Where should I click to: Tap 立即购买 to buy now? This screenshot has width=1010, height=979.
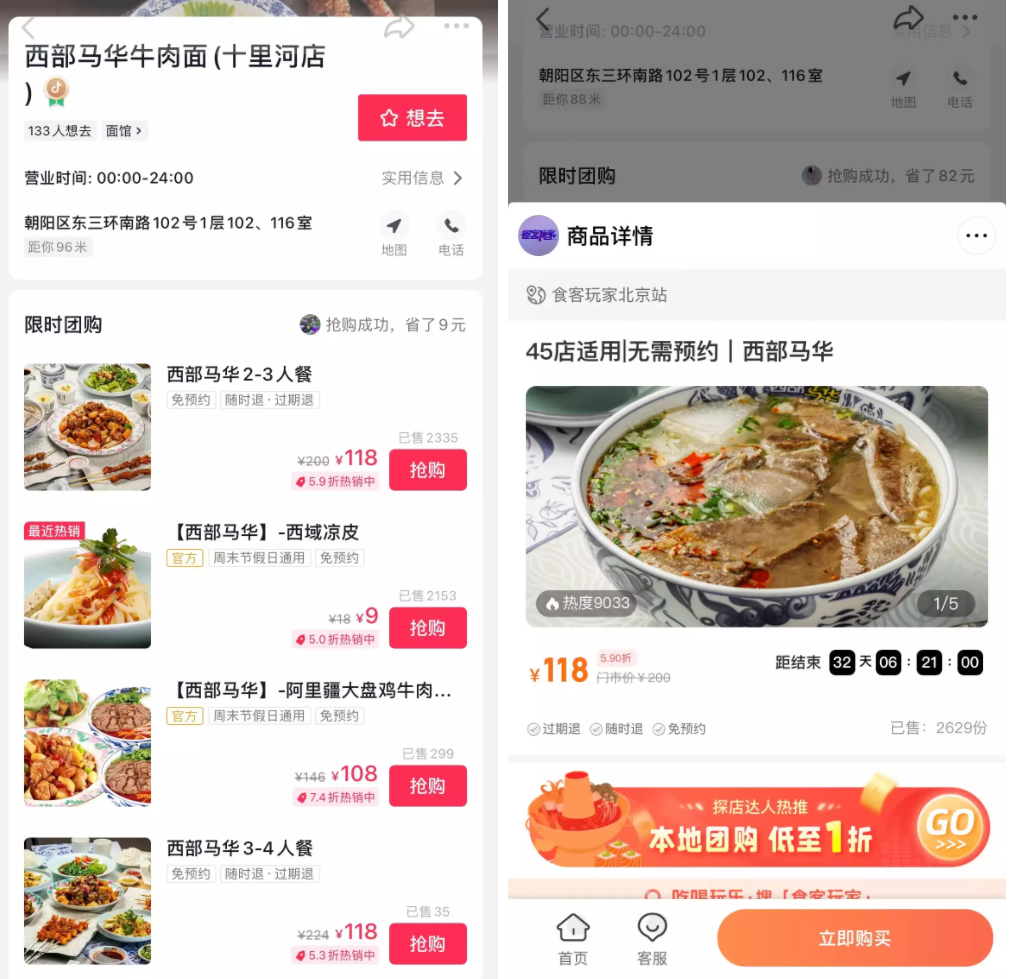(x=854, y=938)
